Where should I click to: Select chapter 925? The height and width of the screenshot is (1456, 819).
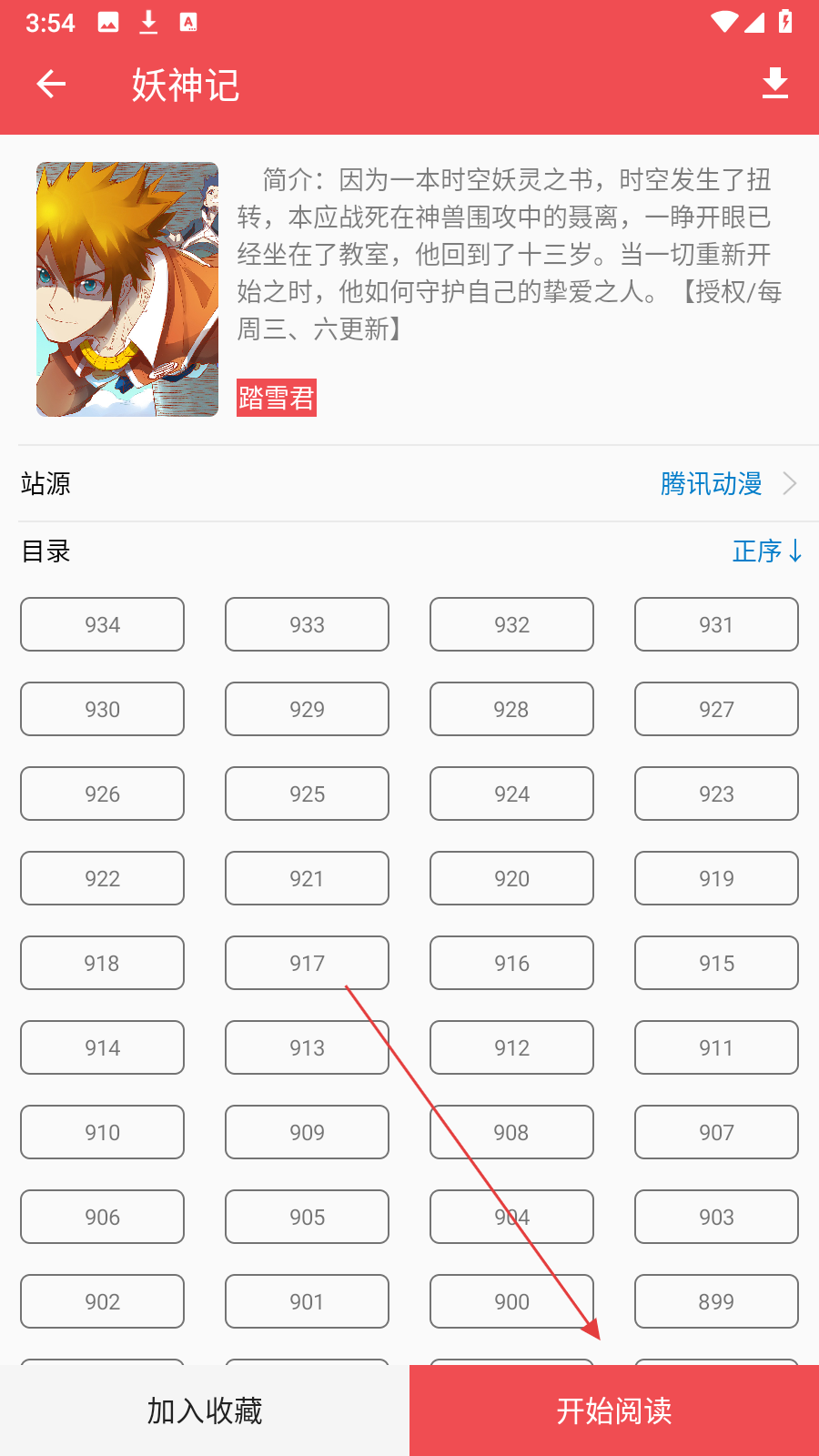click(x=307, y=794)
